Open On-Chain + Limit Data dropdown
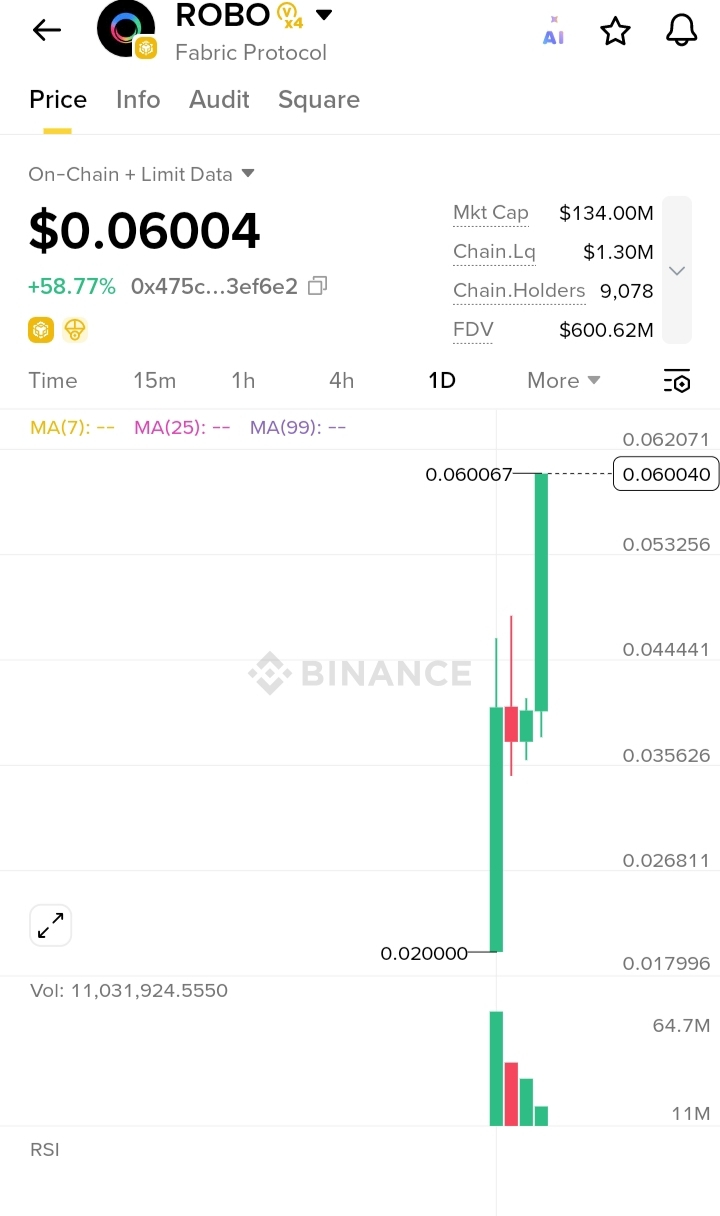 click(142, 174)
